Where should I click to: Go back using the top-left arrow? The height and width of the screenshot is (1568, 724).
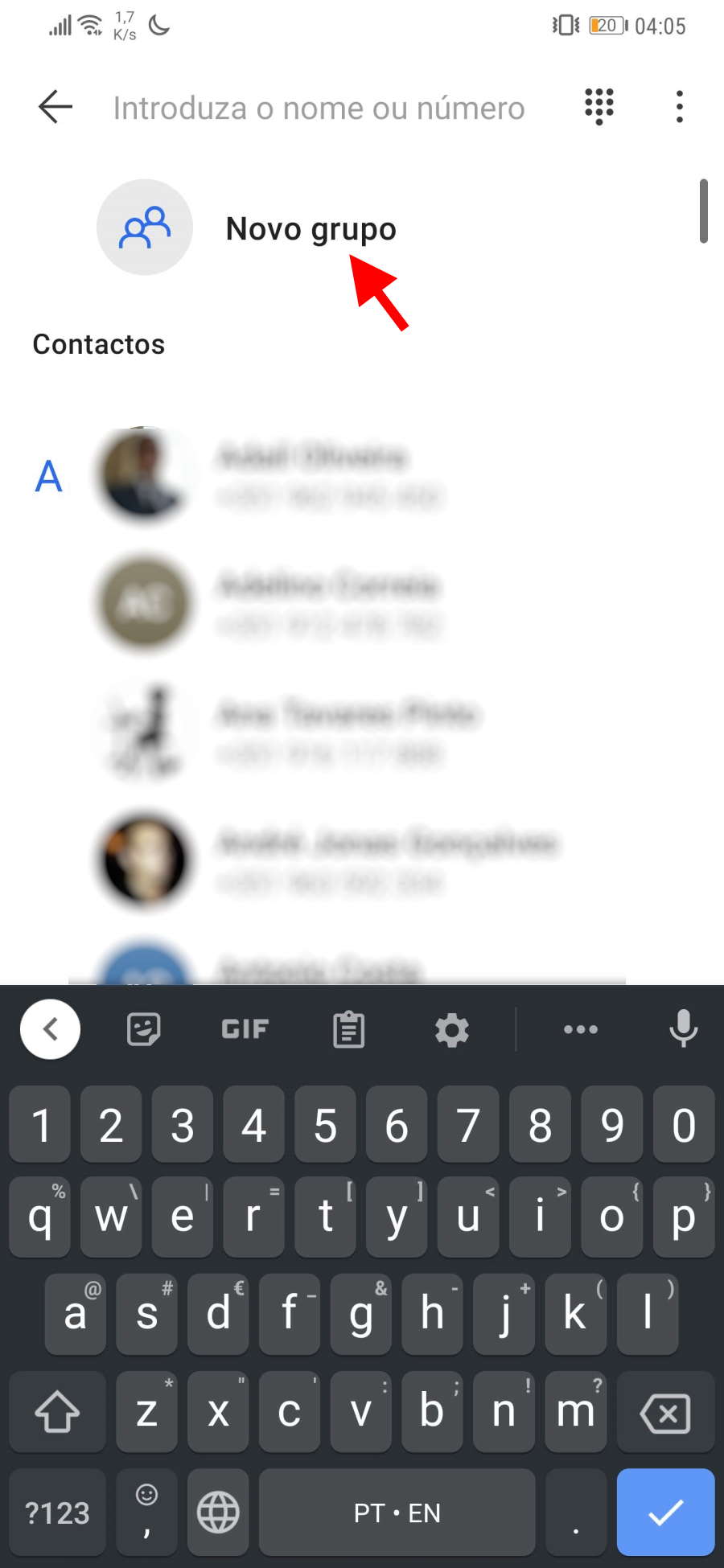[55, 107]
